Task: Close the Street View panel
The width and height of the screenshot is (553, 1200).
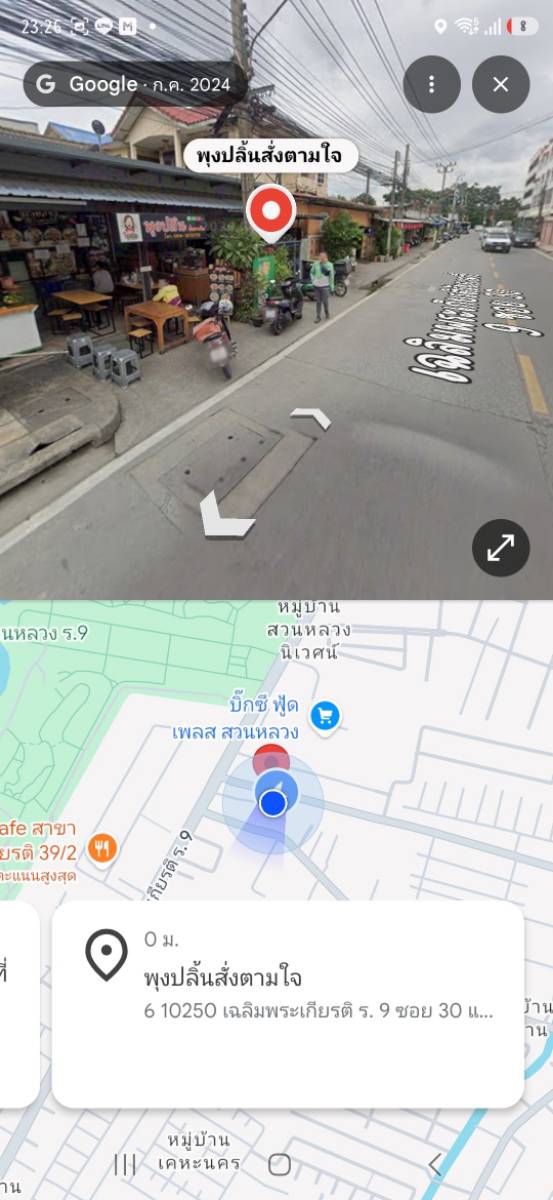Action: coord(501,84)
